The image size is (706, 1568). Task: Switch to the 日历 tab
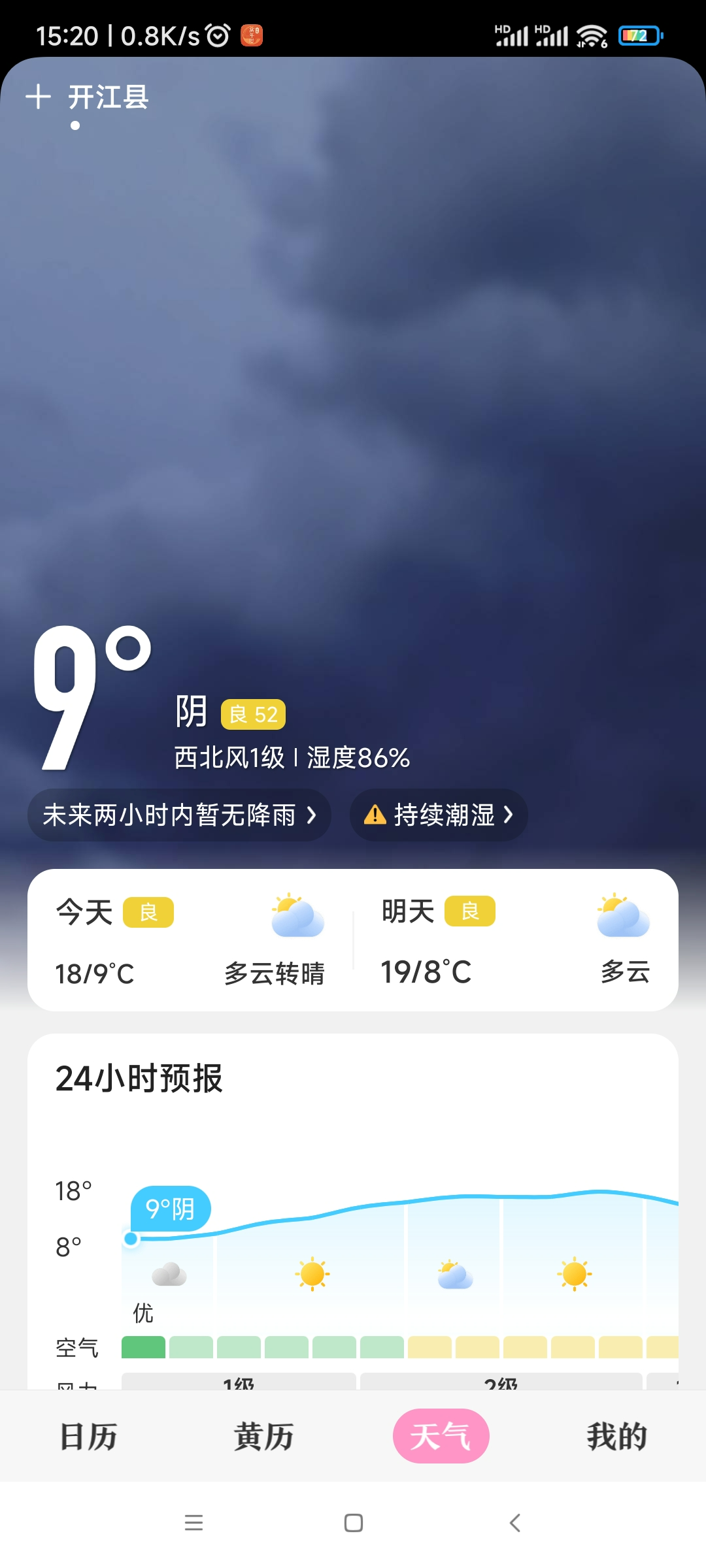88,1437
